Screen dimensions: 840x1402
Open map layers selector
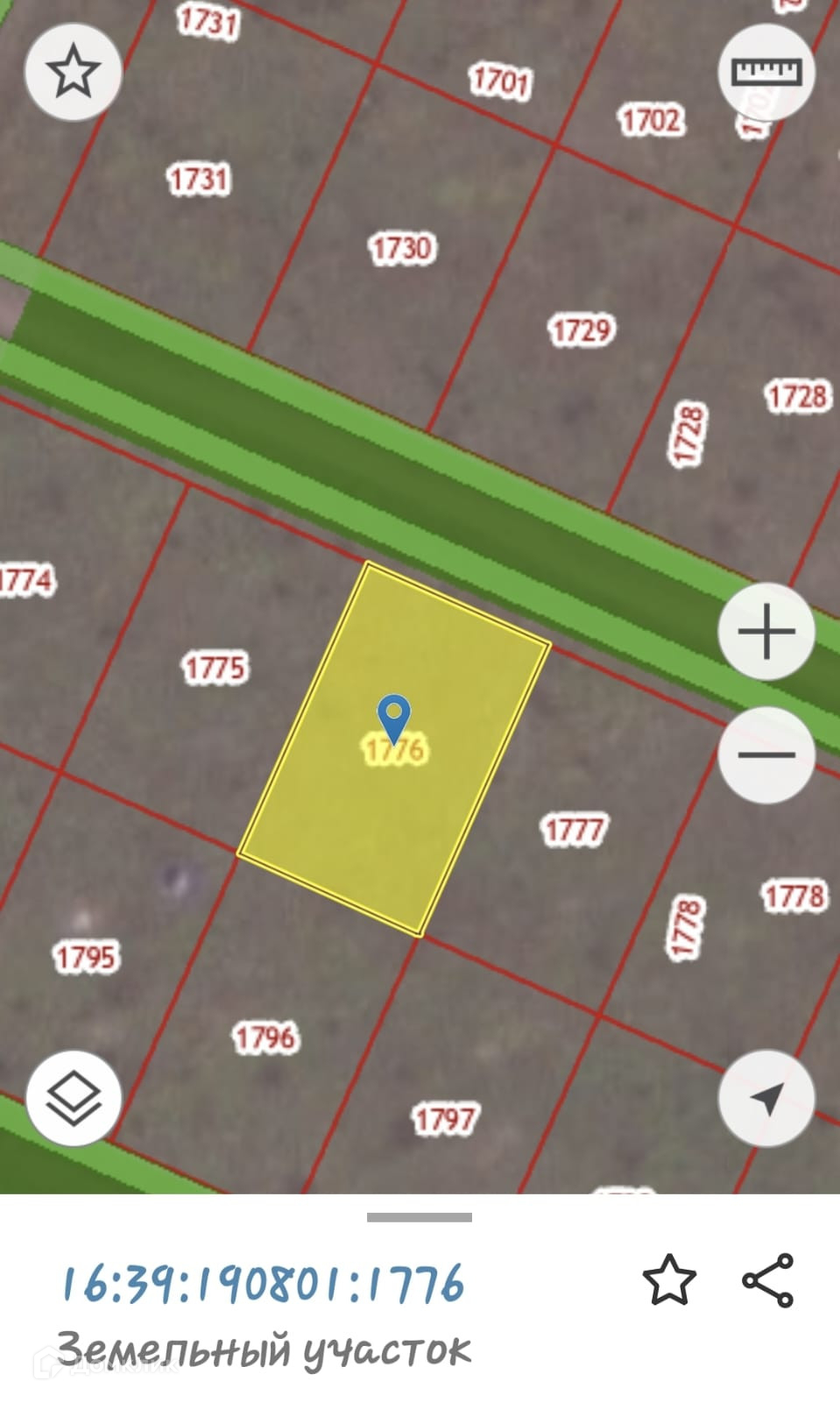[x=73, y=1097]
